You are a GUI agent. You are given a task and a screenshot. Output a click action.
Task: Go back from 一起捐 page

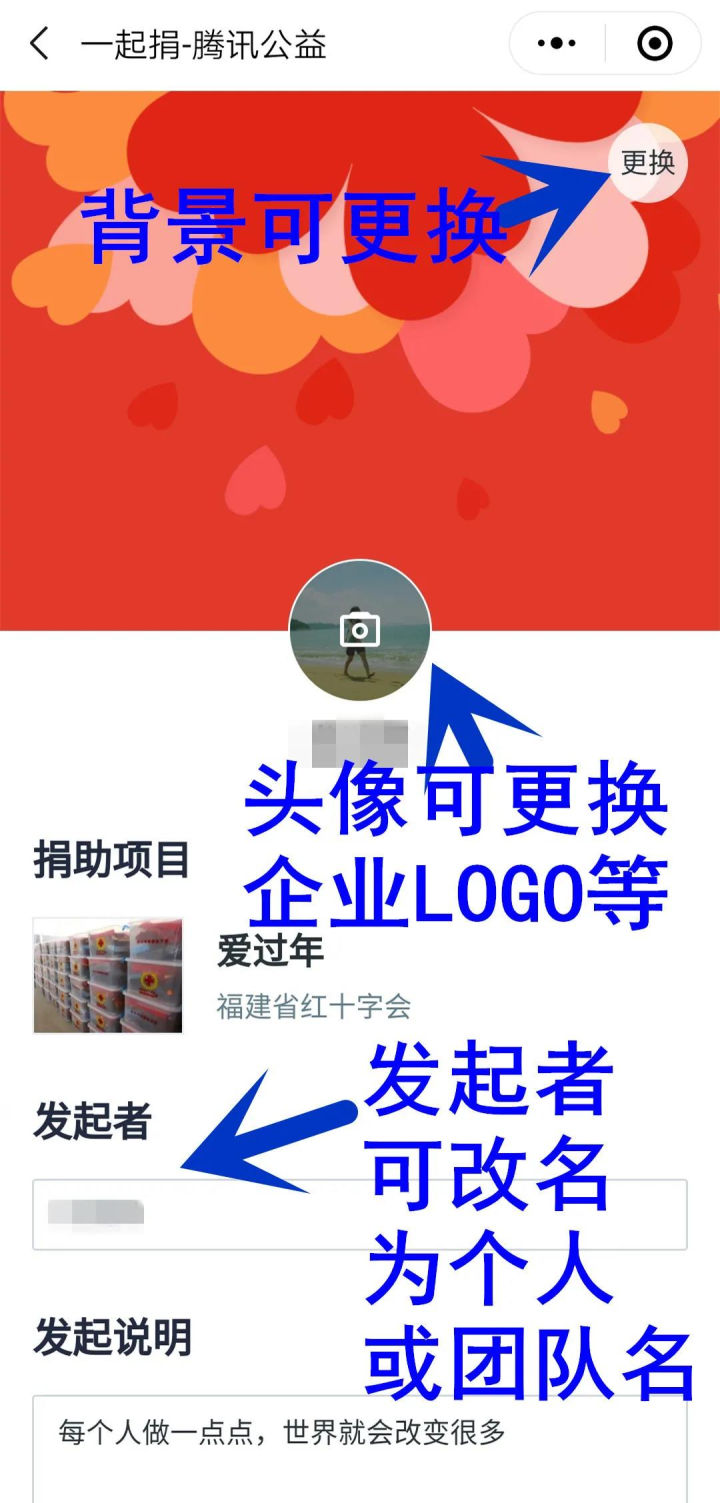pyautogui.click(x=39, y=44)
